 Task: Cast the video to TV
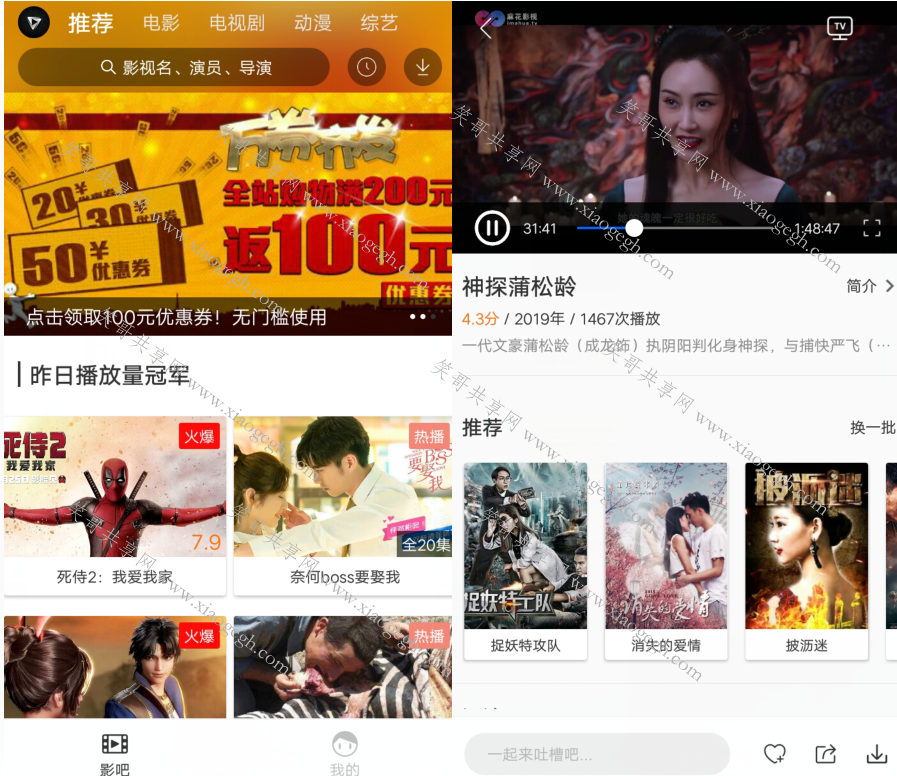point(839,28)
